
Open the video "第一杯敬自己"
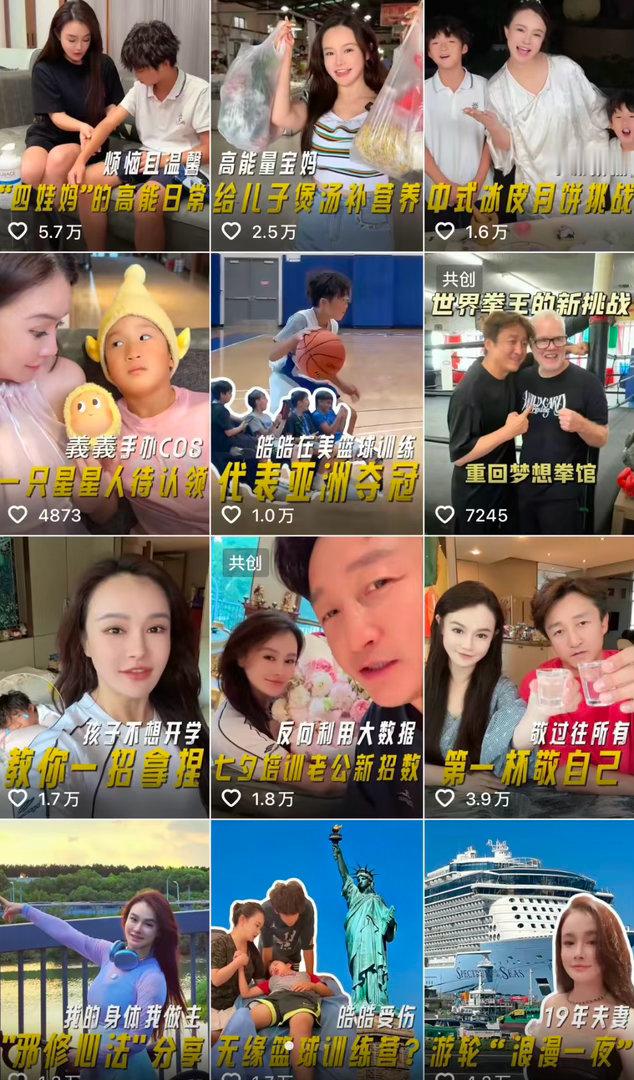click(x=529, y=677)
